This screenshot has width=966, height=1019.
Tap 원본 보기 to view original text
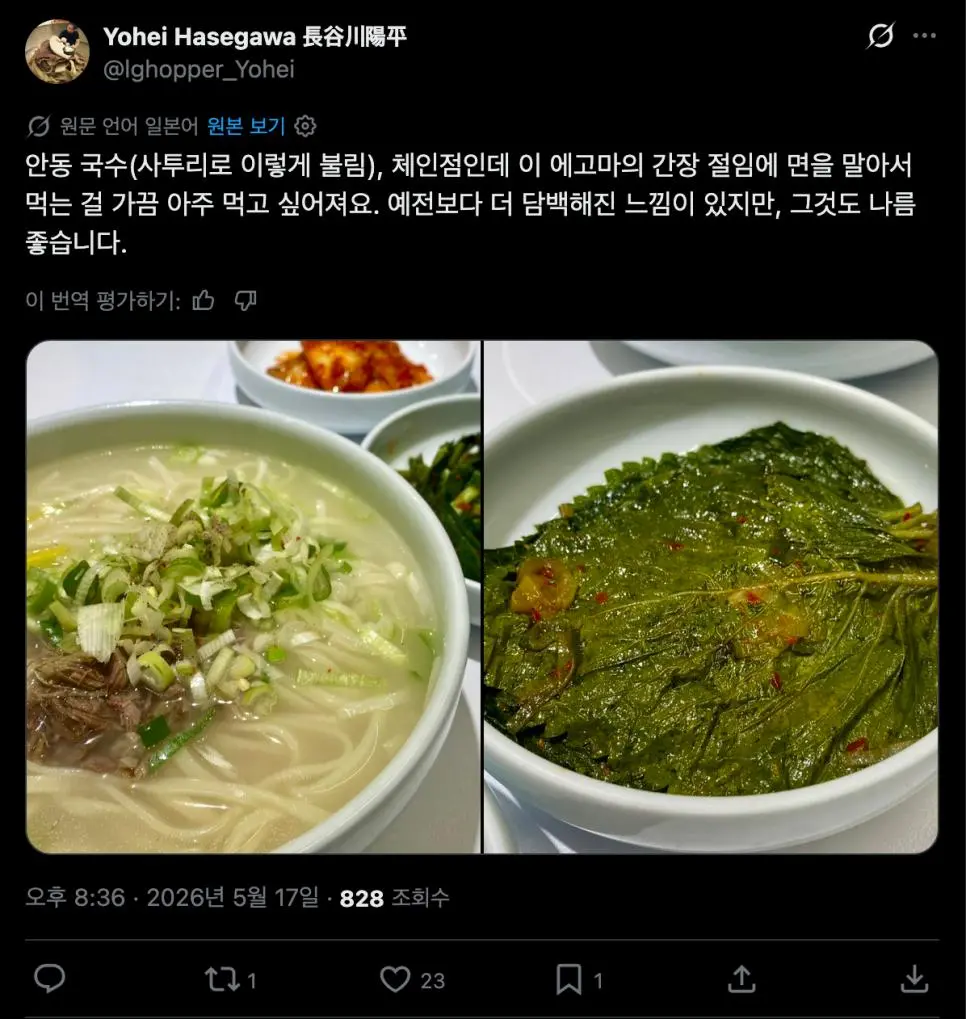point(246,125)
